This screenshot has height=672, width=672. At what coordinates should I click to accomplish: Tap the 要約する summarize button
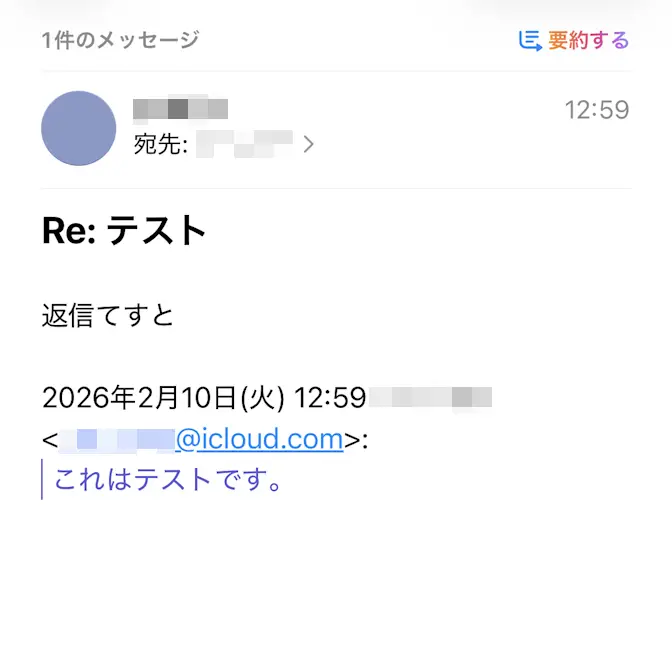(x=574, y=41)
